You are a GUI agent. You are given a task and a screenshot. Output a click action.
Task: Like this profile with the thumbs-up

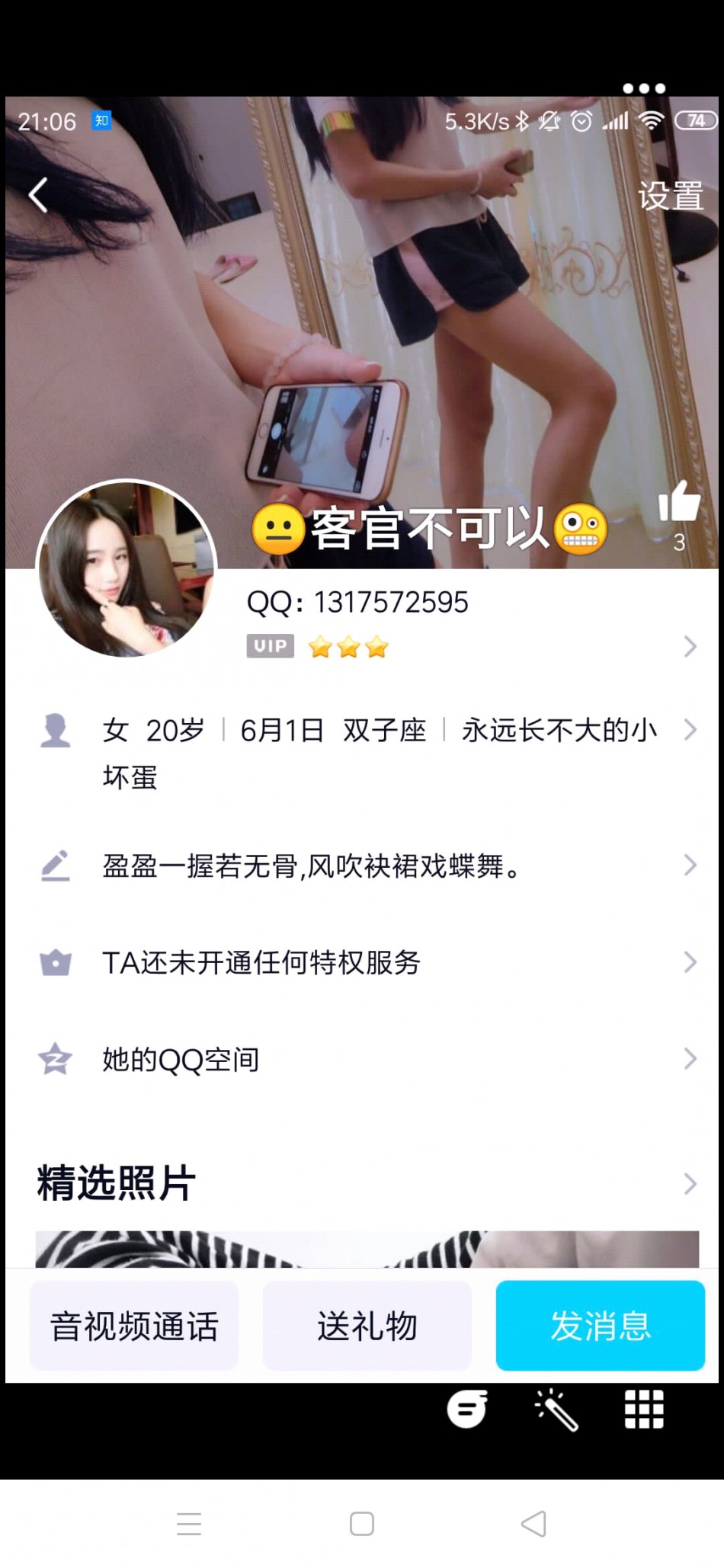pos(678,504)
